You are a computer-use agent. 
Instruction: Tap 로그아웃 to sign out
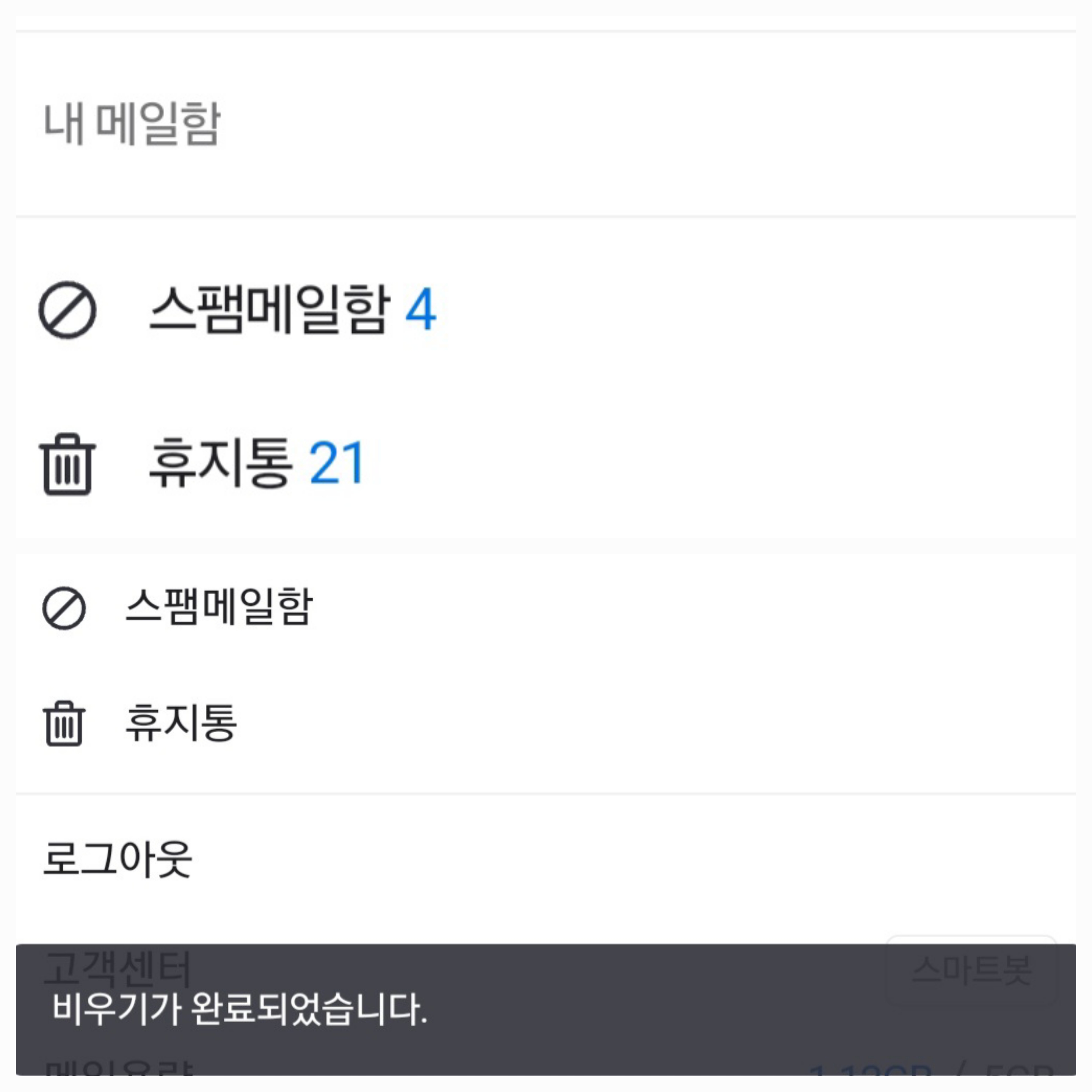point(118,859)
